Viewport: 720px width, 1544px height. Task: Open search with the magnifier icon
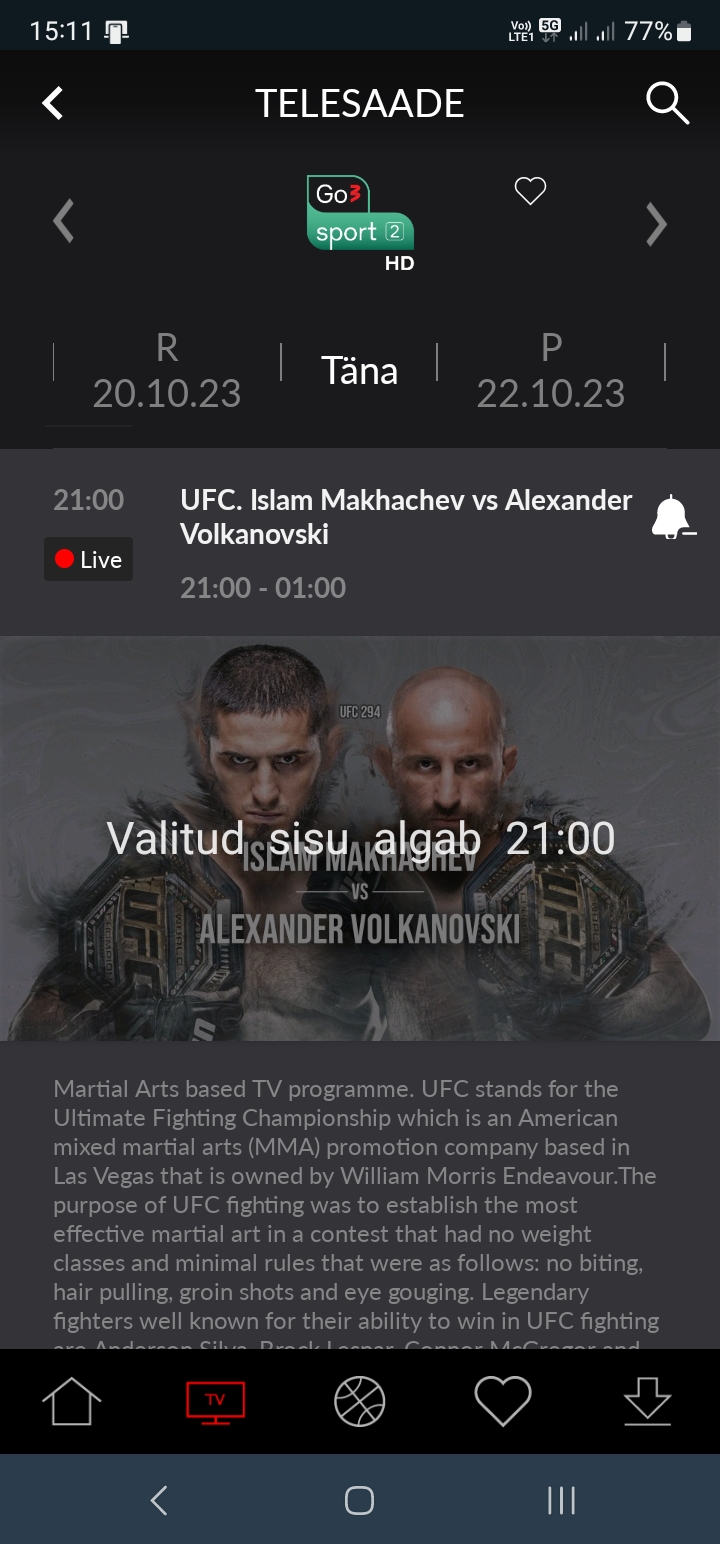pyautogui.click(x=667, y=103)
